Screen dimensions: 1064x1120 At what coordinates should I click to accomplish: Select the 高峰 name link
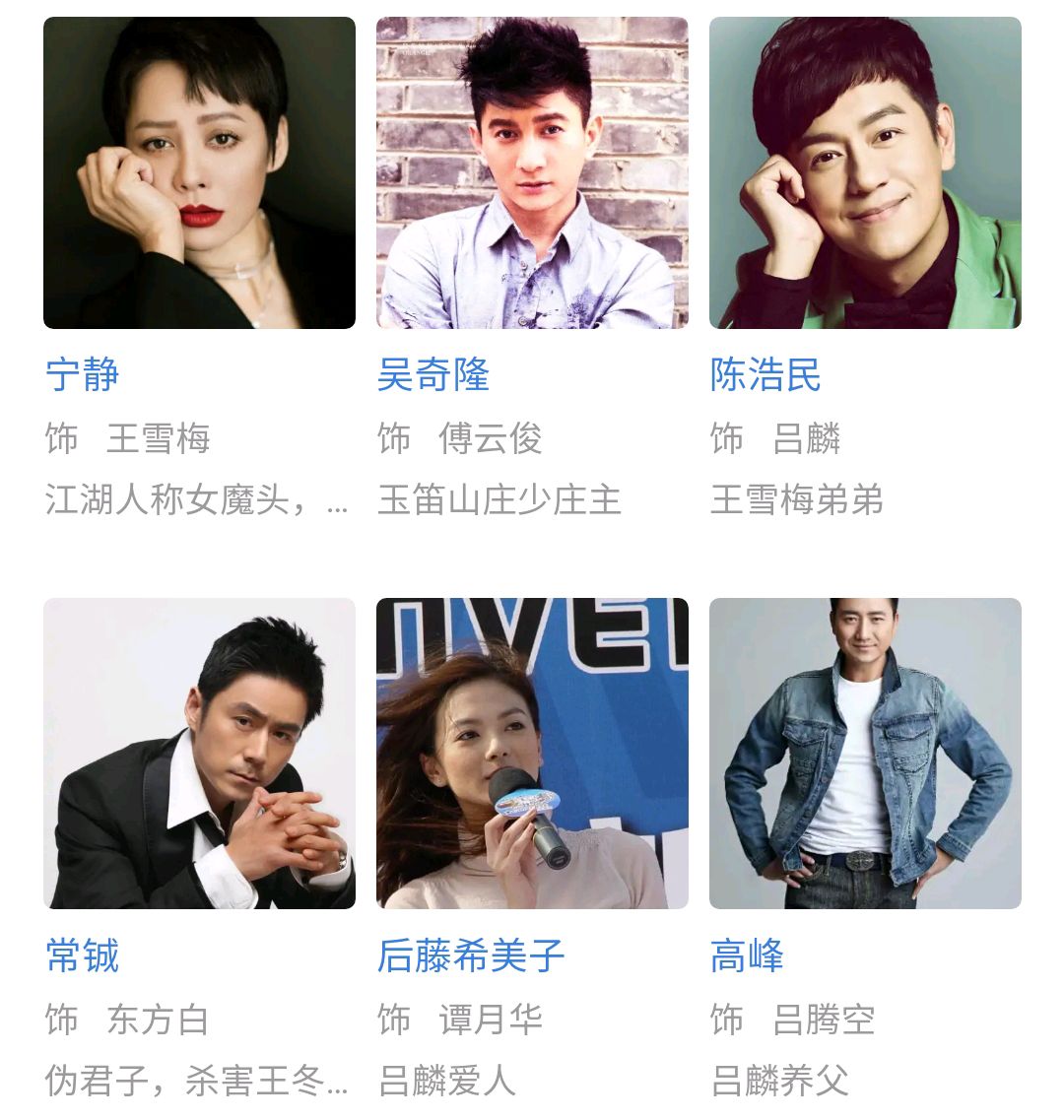[x=747, y=956]
